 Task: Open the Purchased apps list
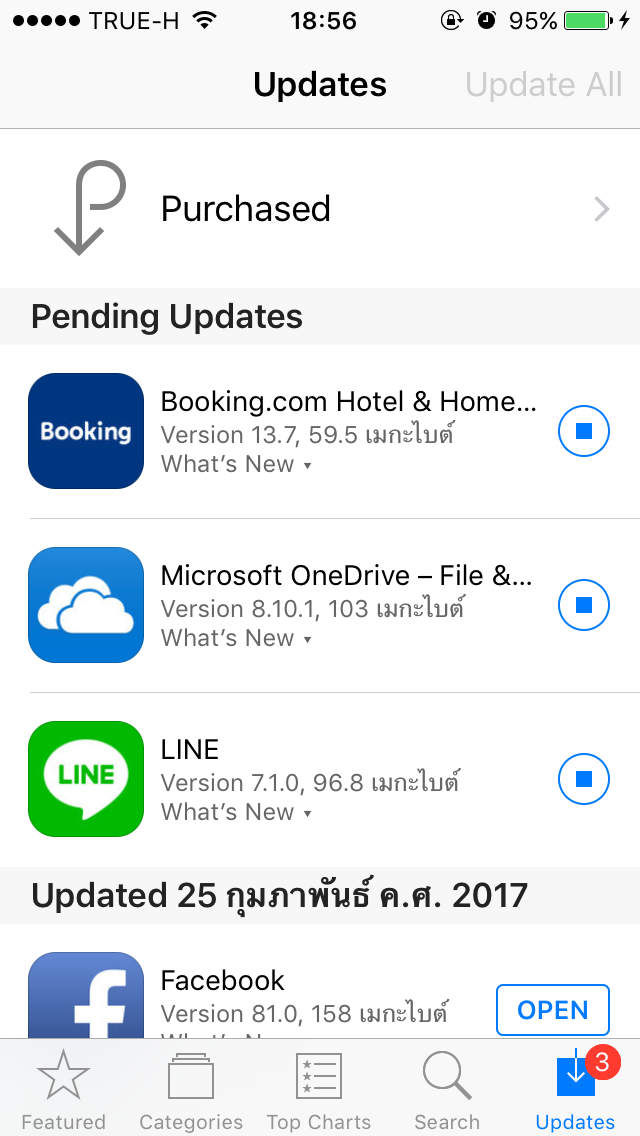320,209
